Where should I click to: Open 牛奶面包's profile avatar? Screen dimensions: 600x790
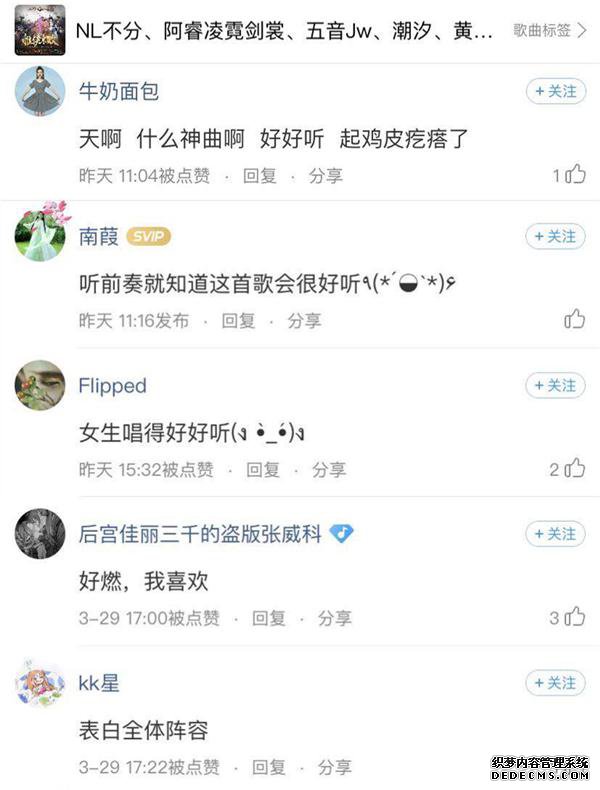pyautogui.click(x=40, y=93)
